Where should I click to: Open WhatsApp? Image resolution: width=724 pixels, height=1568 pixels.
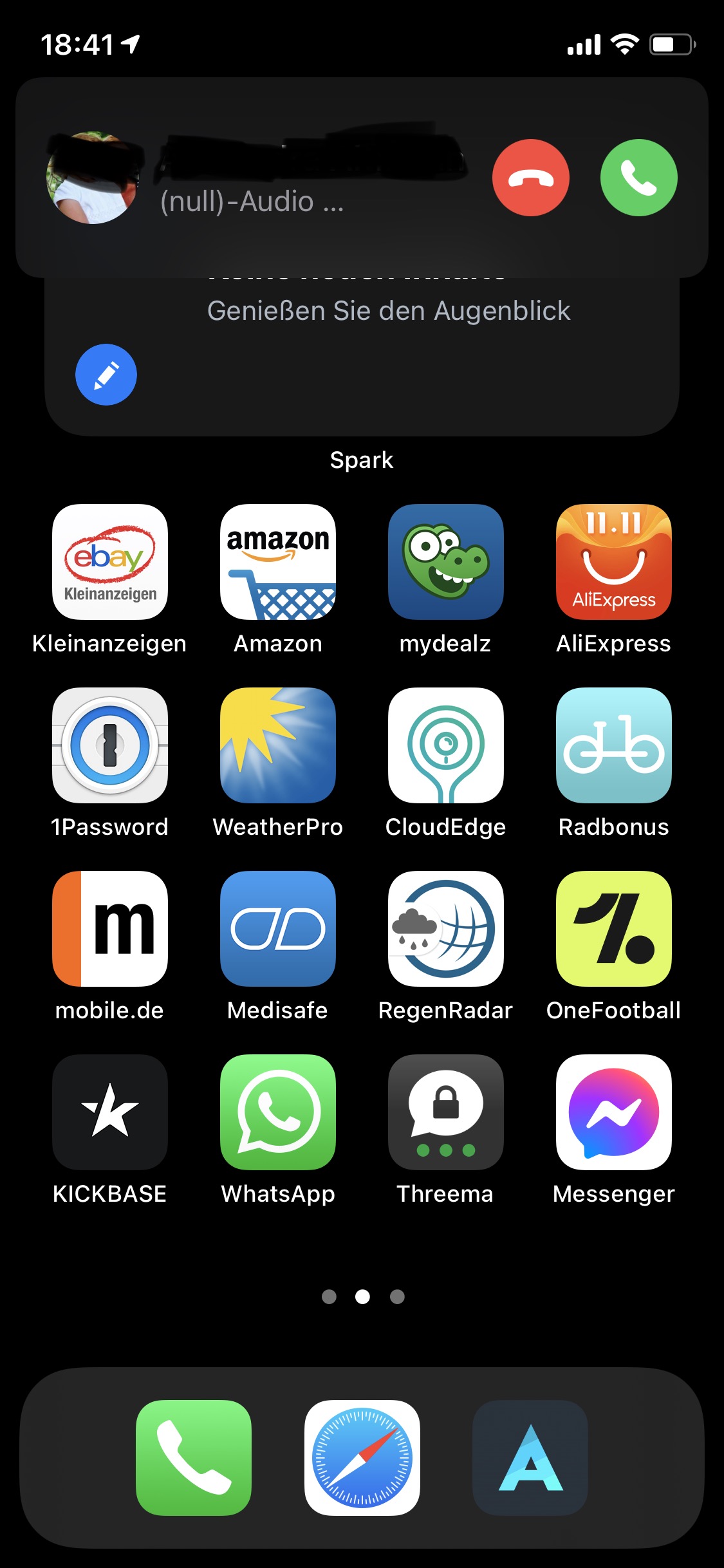[x=278, y=1112]
